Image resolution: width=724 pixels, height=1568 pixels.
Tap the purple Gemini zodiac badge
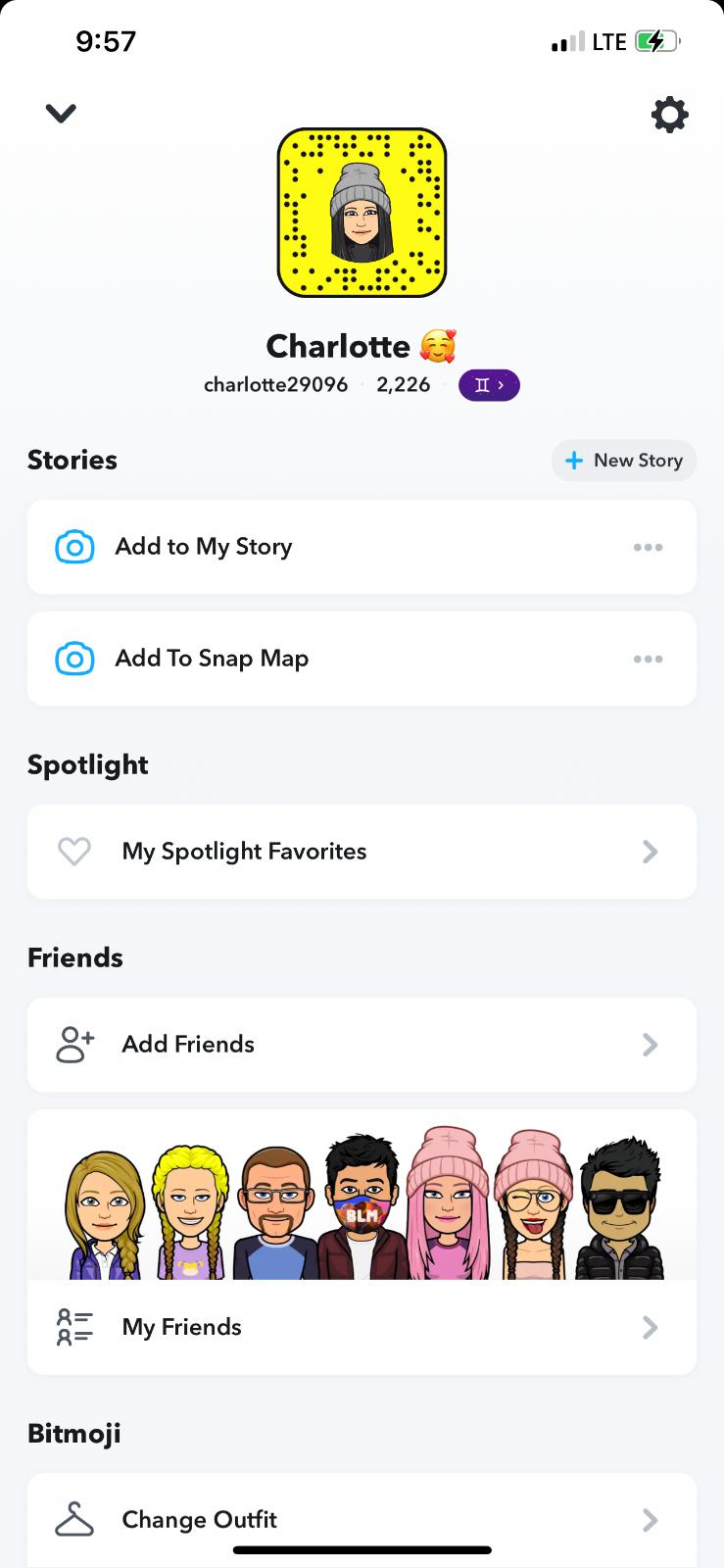pyautogui.click(x=489, y=385)
